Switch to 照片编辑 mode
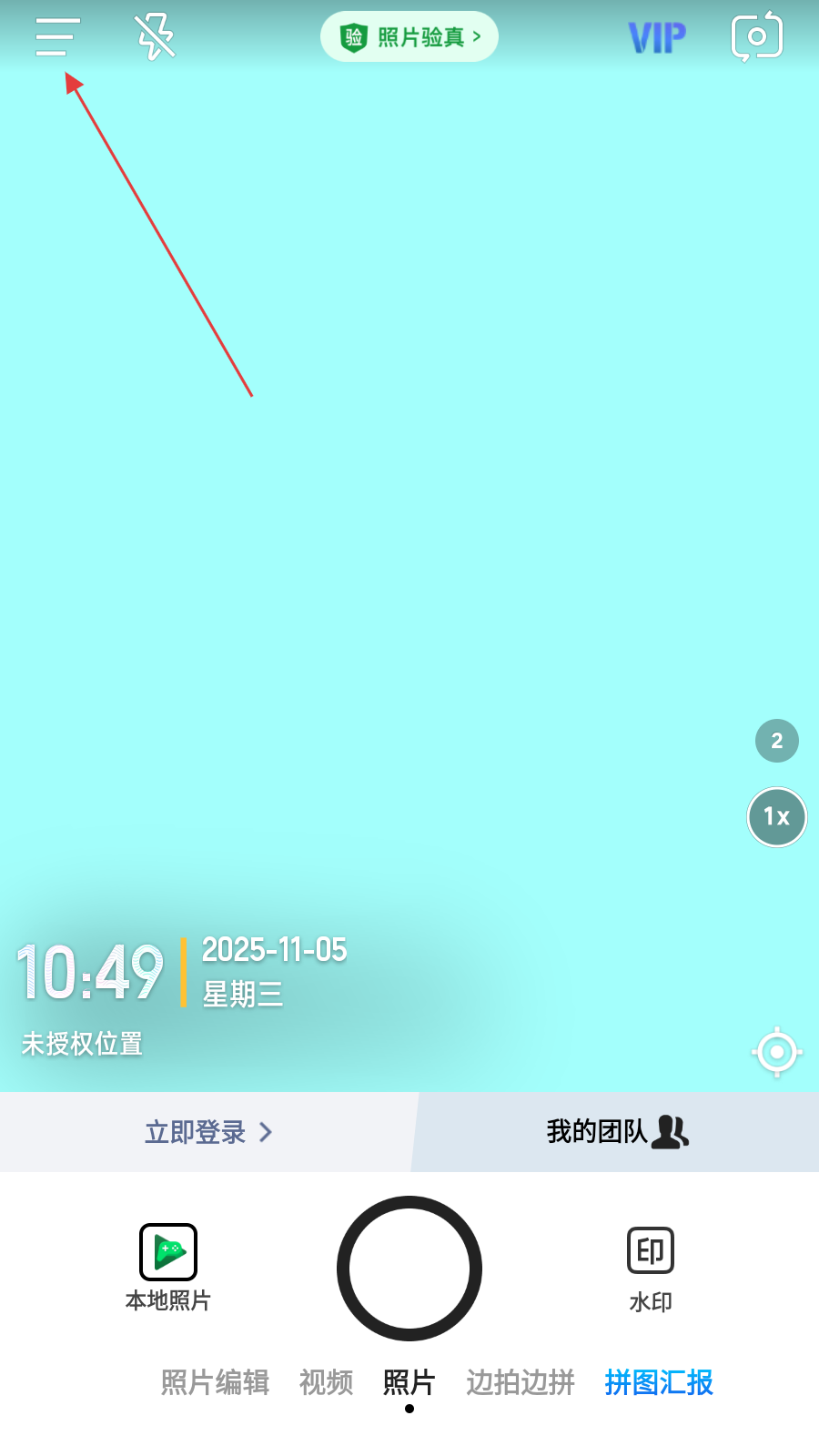Screen dimensions: 819x1456 click(x=215, y=1382)
